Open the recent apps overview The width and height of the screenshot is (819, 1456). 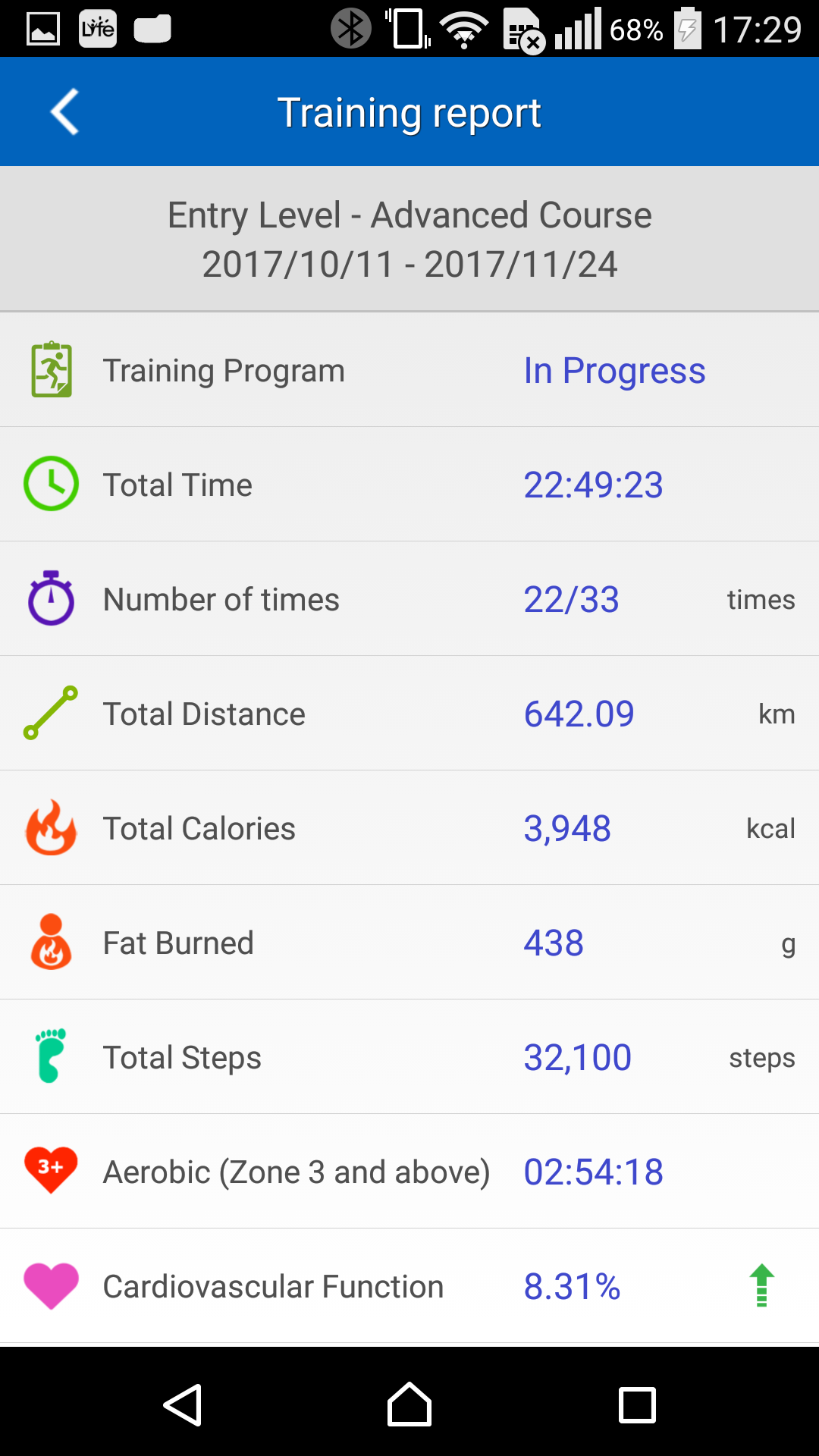637,1404
